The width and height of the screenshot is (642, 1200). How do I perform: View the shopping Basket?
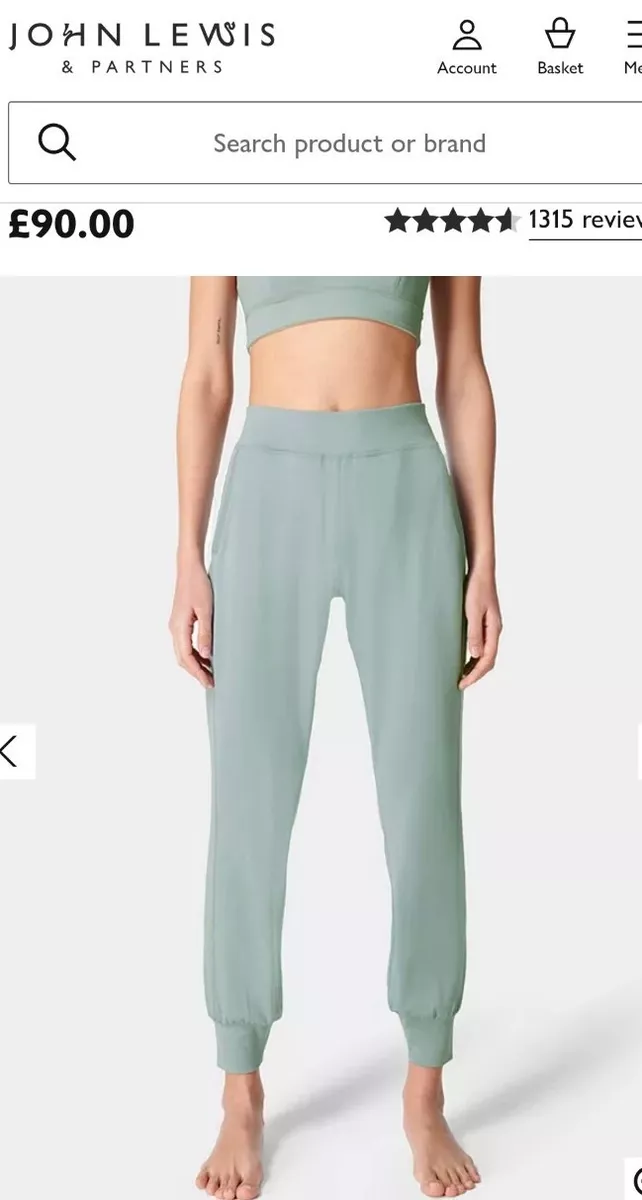point(560,47)
